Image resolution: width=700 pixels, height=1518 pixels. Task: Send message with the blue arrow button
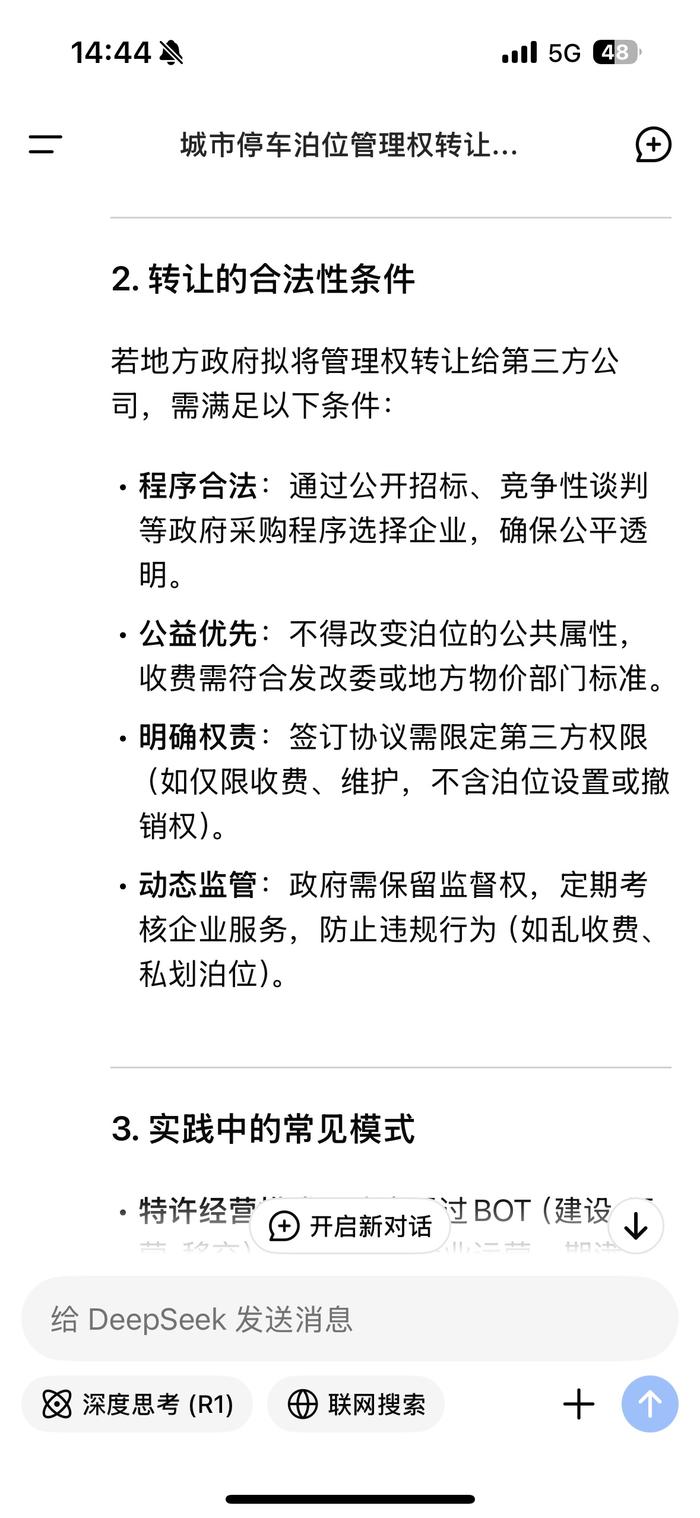(x=650, y=1404)
